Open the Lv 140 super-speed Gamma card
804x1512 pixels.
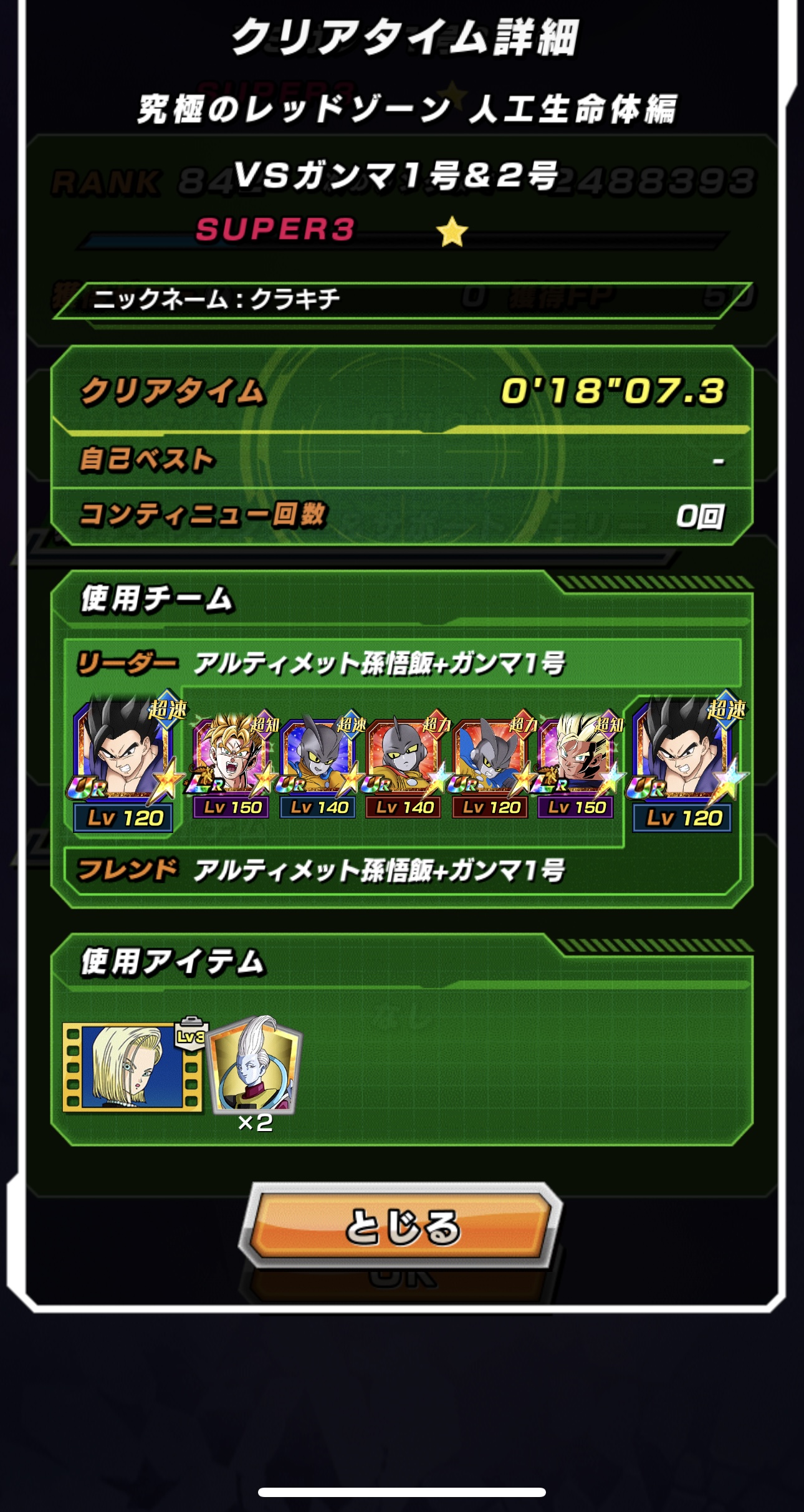pos(318,764)
